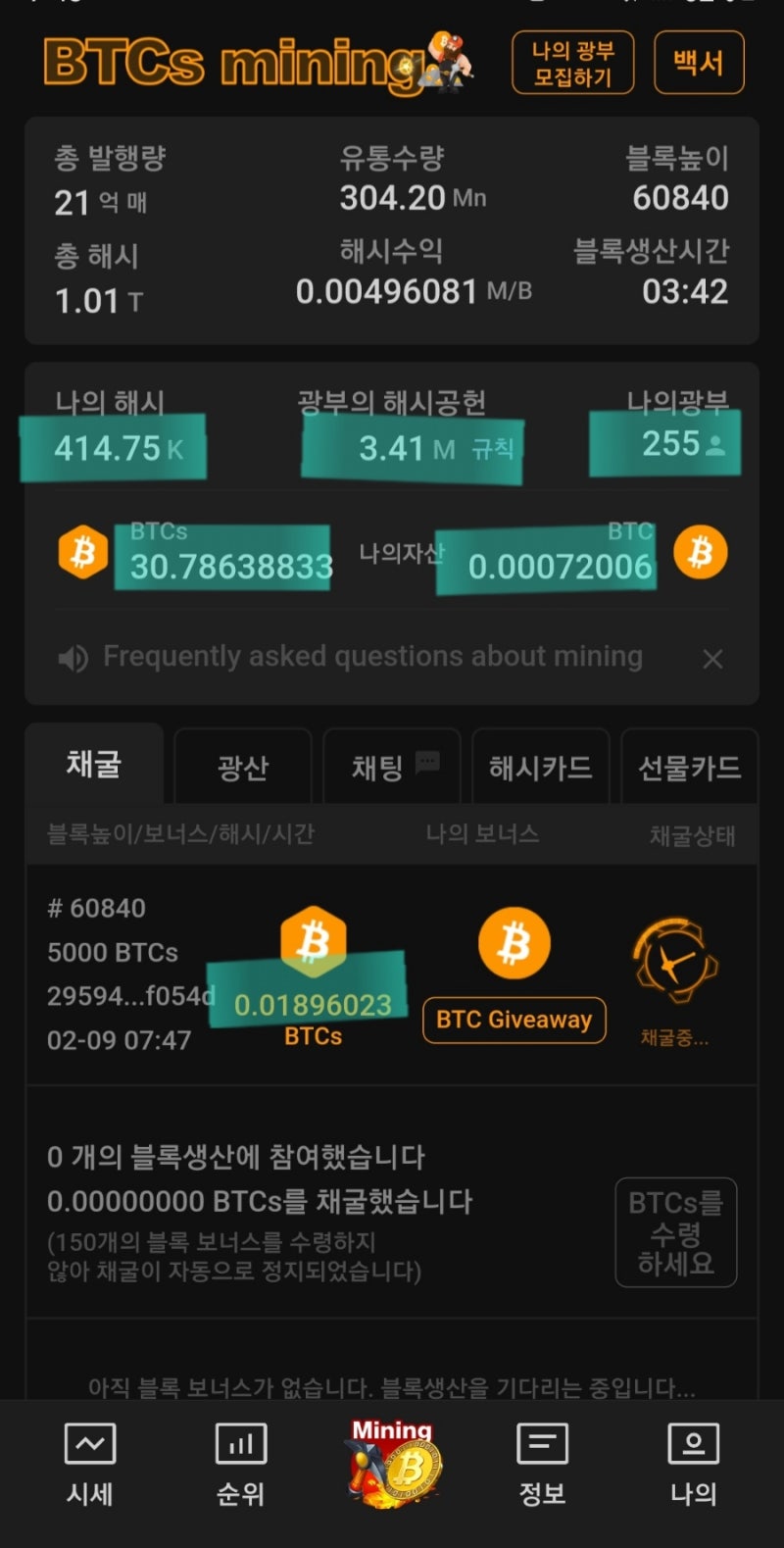Click 나의 광부 모집하기 recruit button
This screenshot has width=784, height=1548.
click(x=572, y=62)
